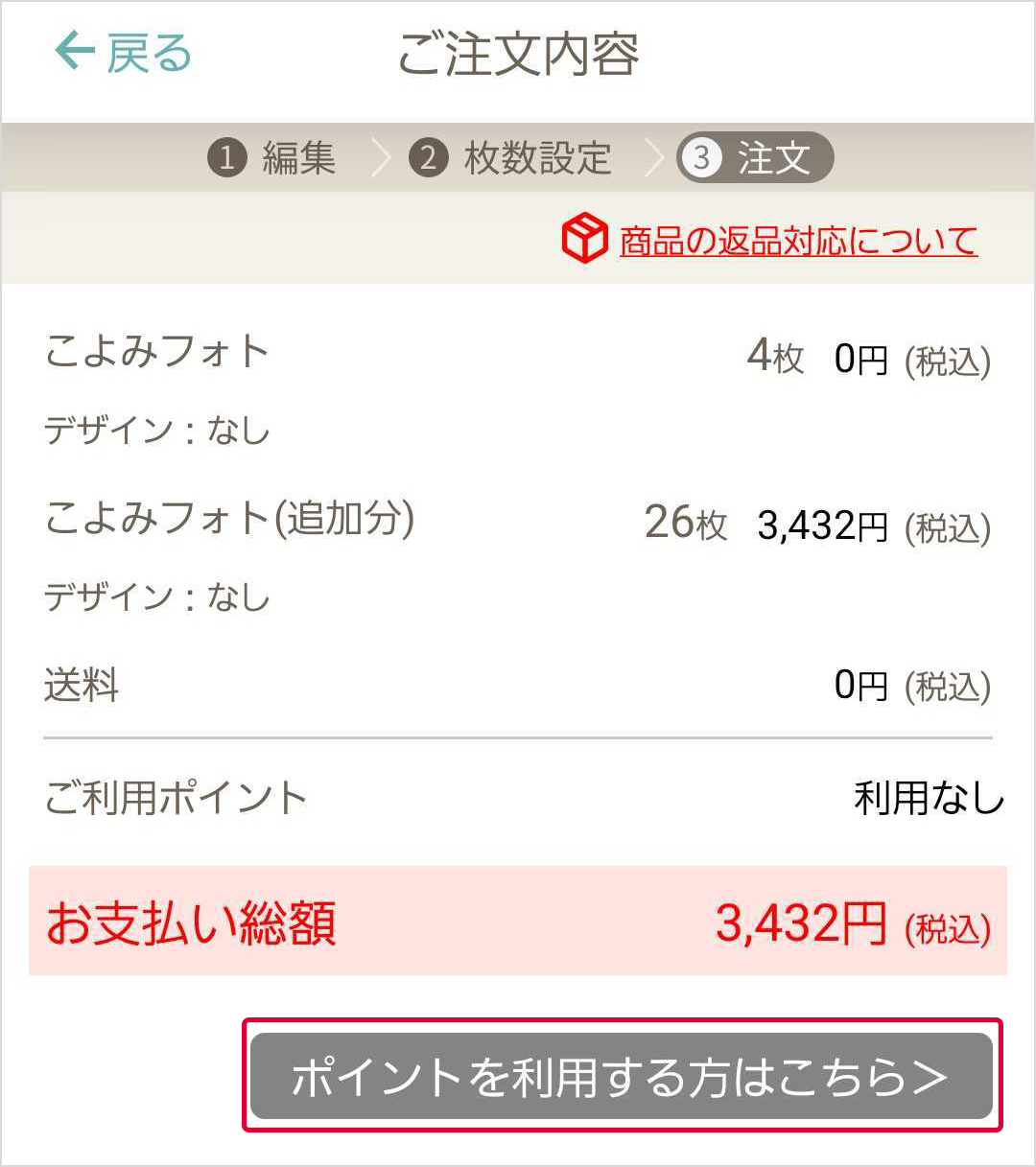Jump to step 1 編集

[x=272, y=157]
